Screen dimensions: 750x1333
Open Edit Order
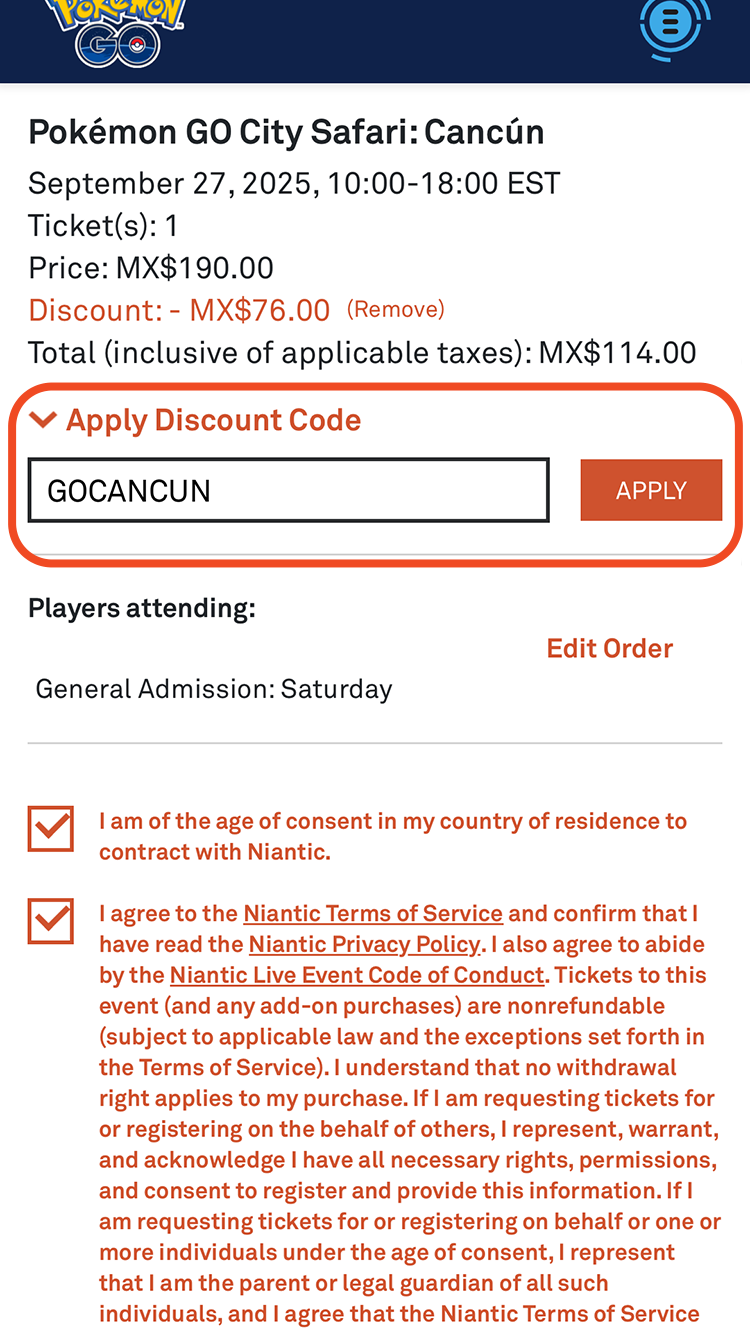610,648
